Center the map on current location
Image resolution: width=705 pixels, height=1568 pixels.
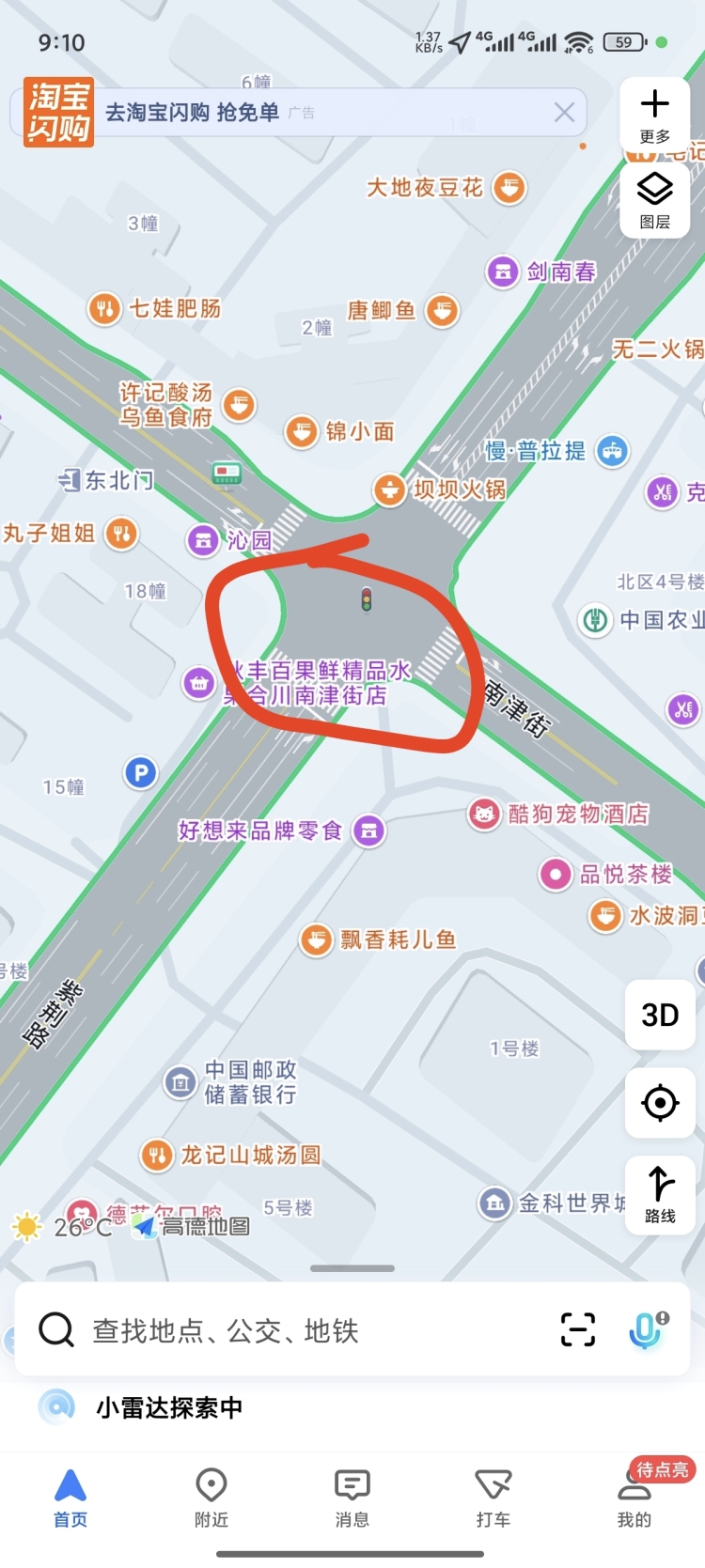(x=660, y=1102)
